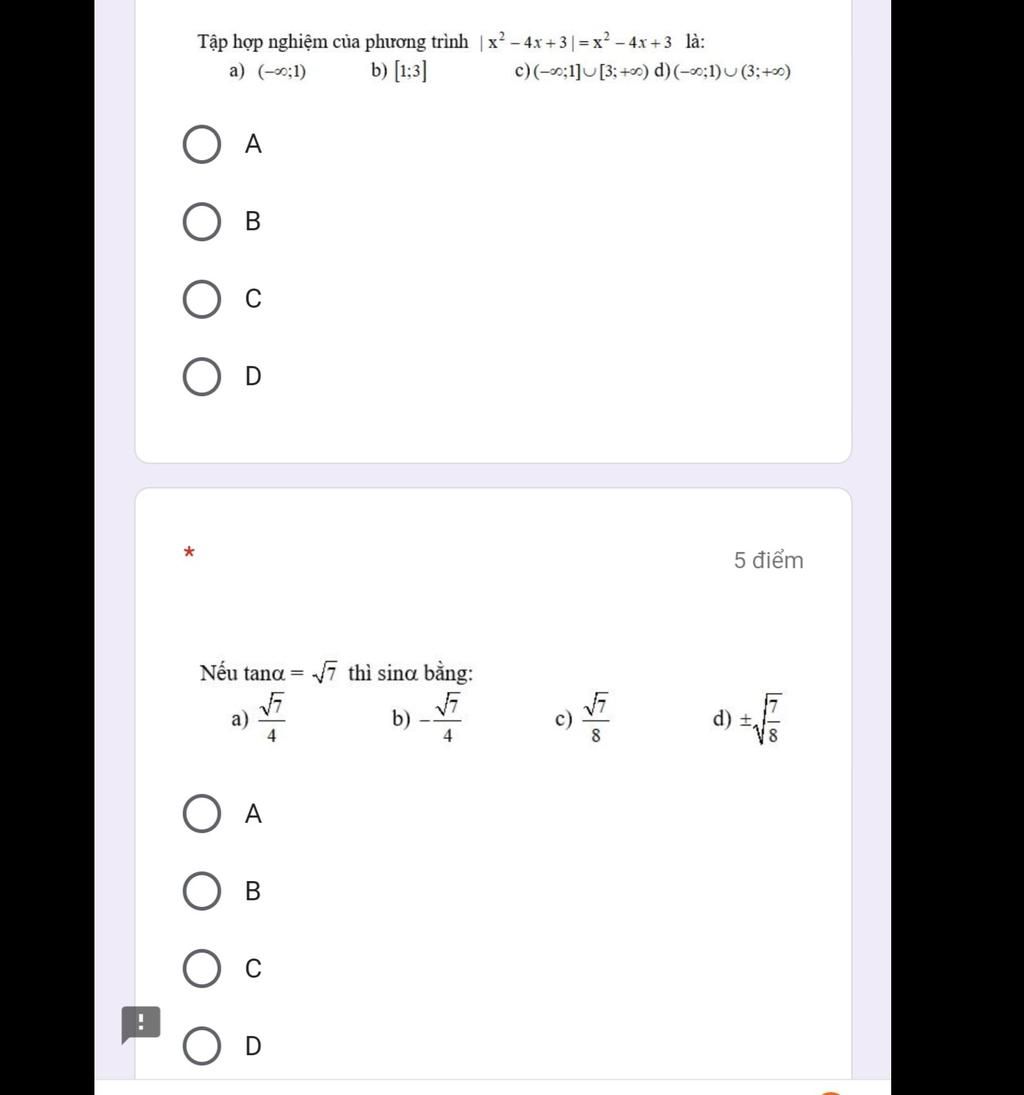The height and width of the screenshot is (1095, 1024).
Task: Pick answer C for the sinα question
Action: point(202,969)
